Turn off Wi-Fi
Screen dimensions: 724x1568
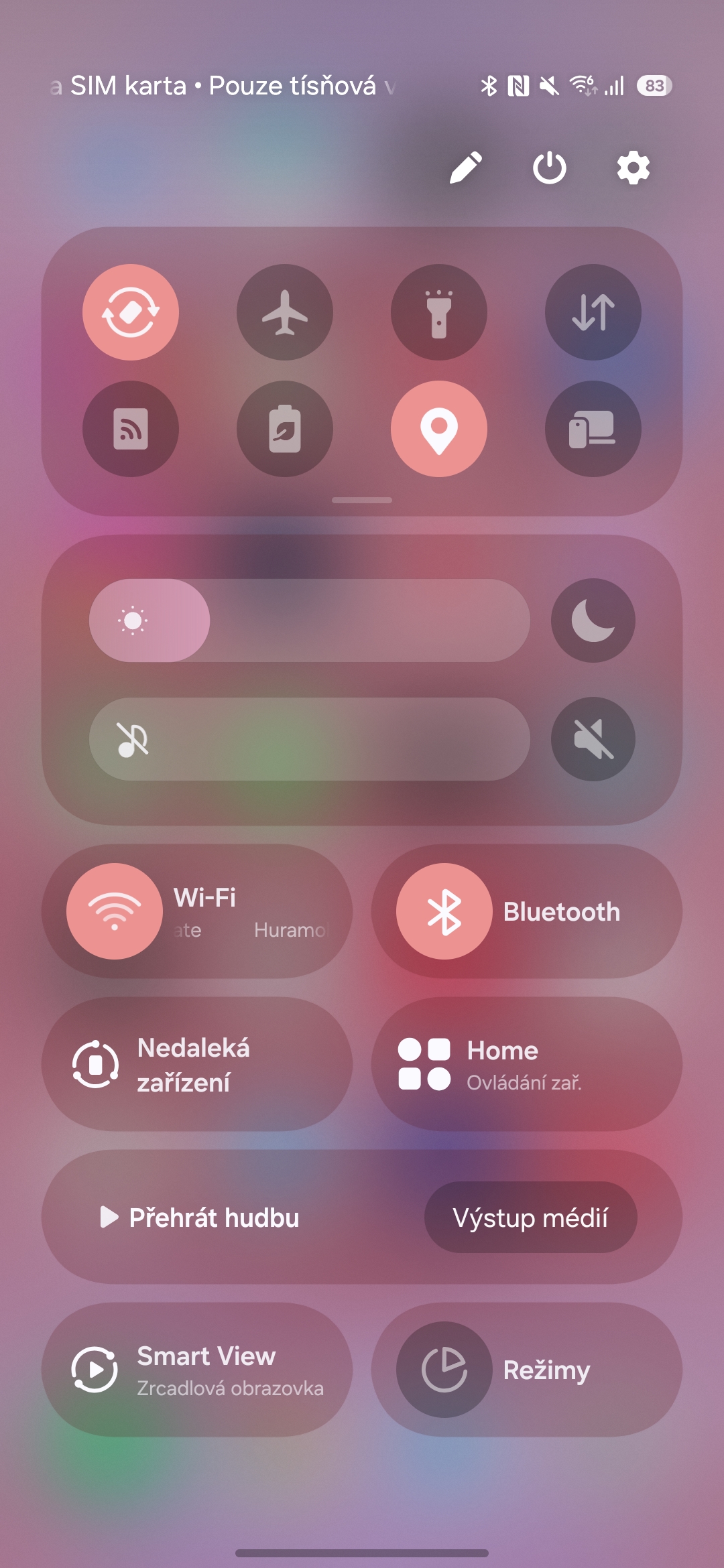[x=115, y=911]
